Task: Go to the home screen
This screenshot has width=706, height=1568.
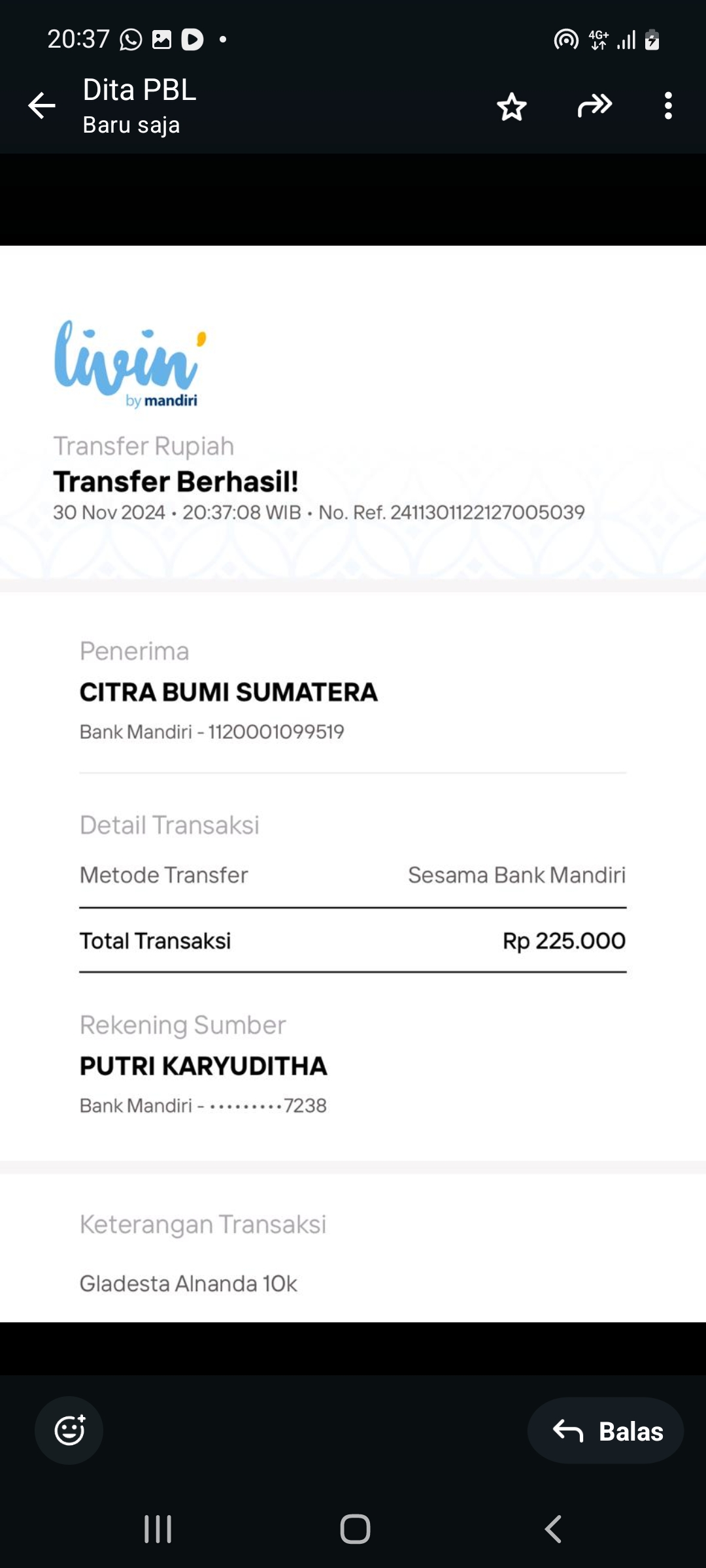Action: [x=355, y=1529]
